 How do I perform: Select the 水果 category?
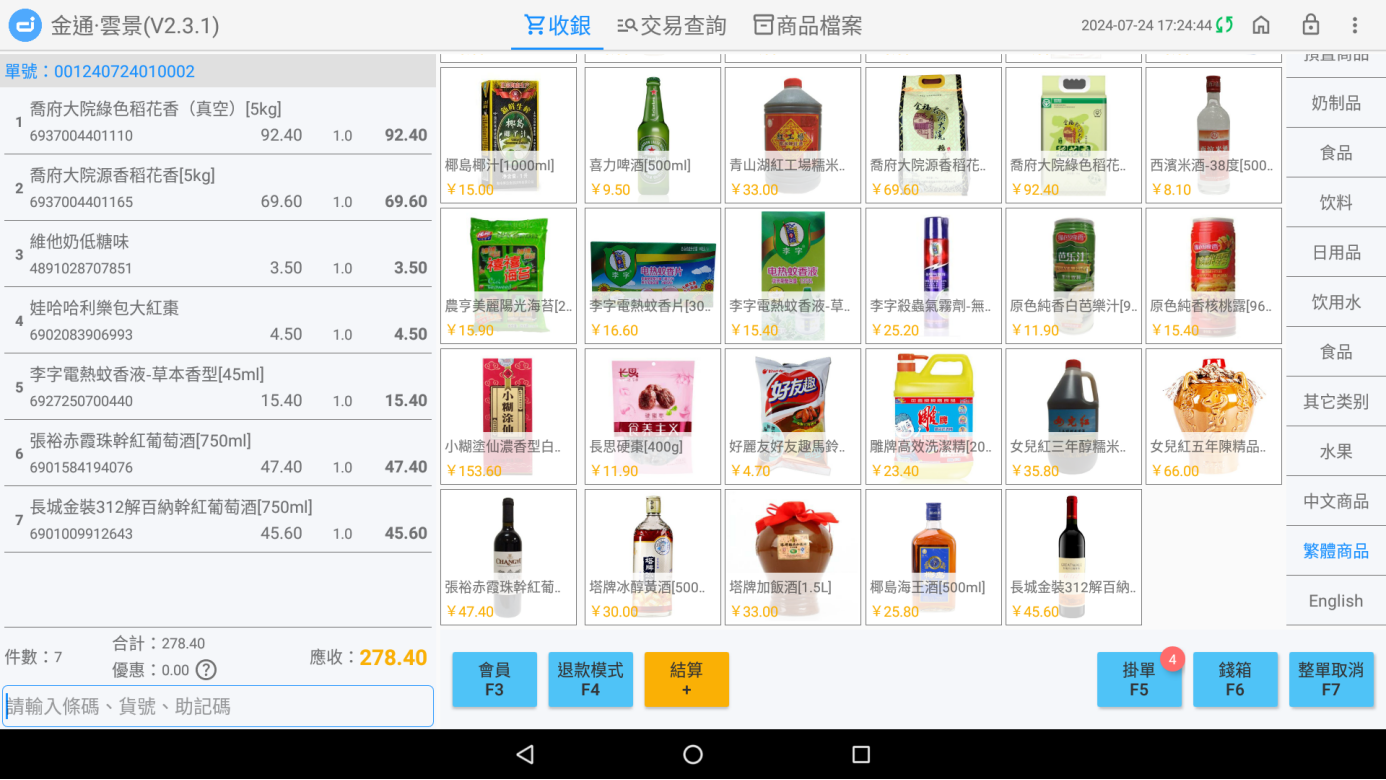click(x=1335, y=452)
